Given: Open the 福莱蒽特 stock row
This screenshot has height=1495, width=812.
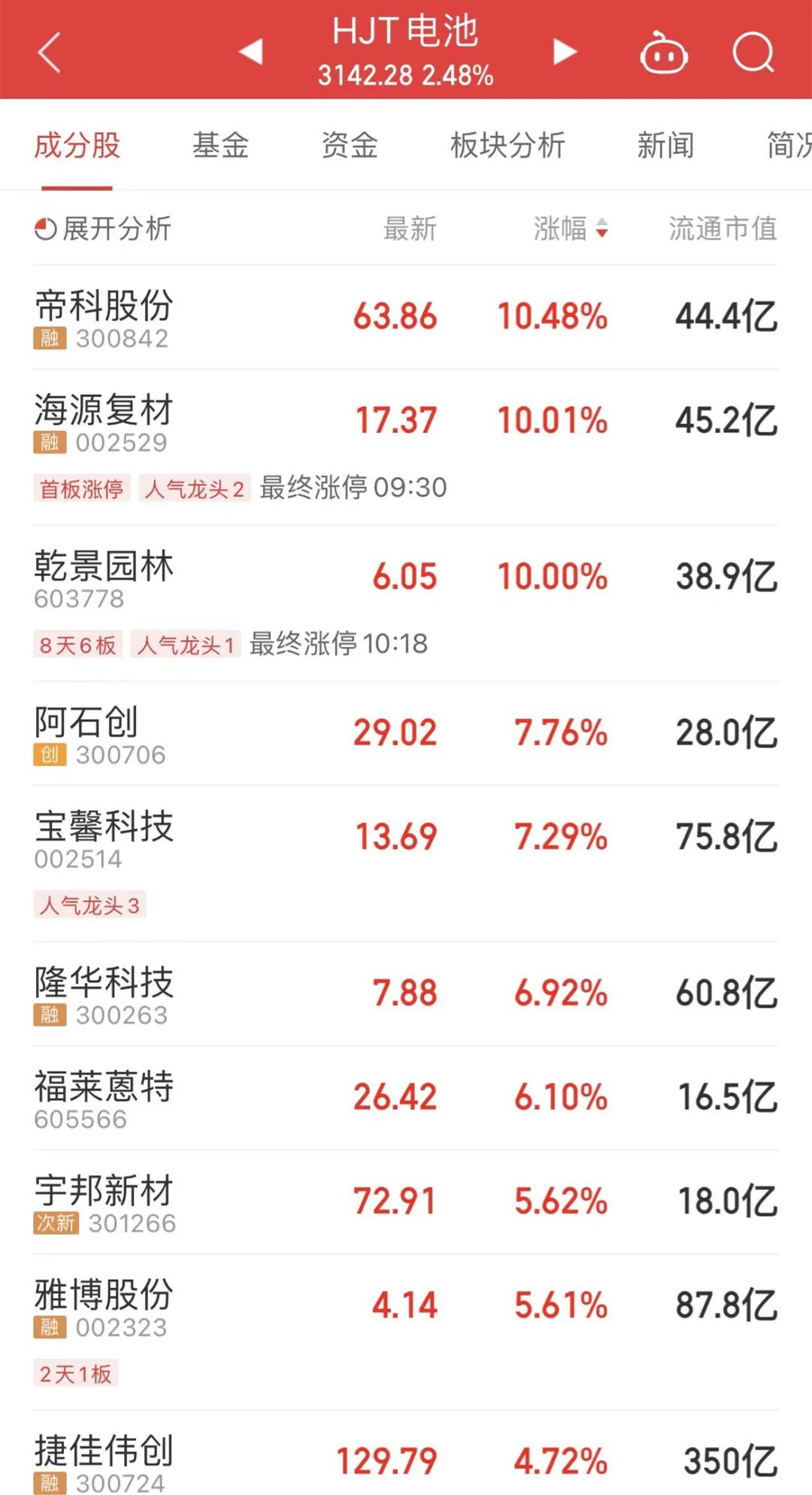Looking at the screenshot, I should (x=406, y=1098).
